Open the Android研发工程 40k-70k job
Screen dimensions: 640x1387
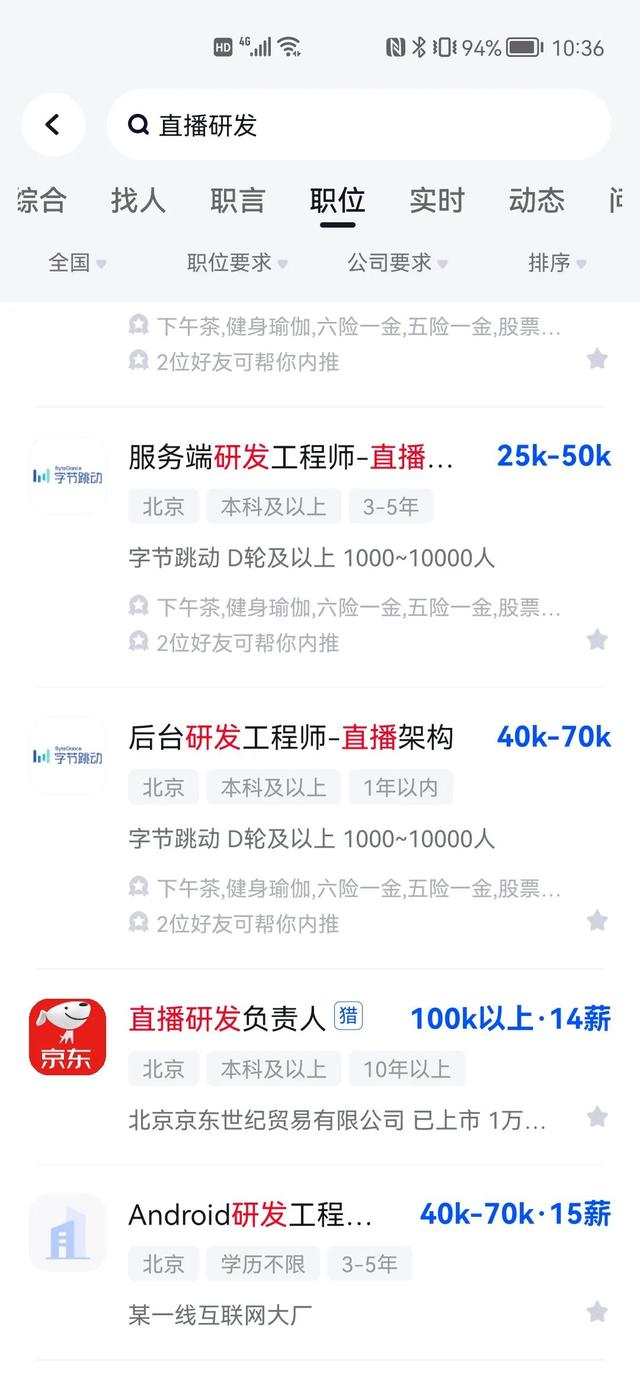click(250, 1215)
